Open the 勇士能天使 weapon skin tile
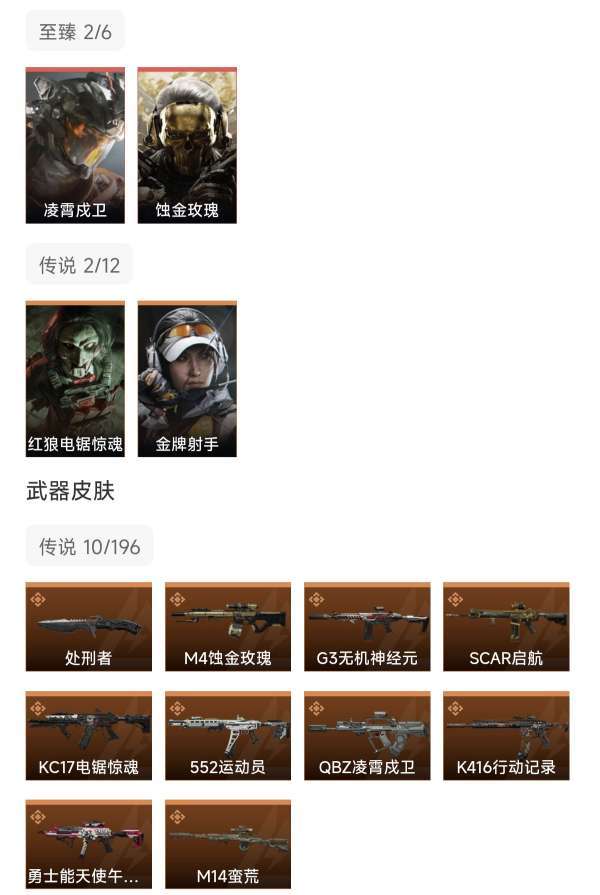 [89, 844]
